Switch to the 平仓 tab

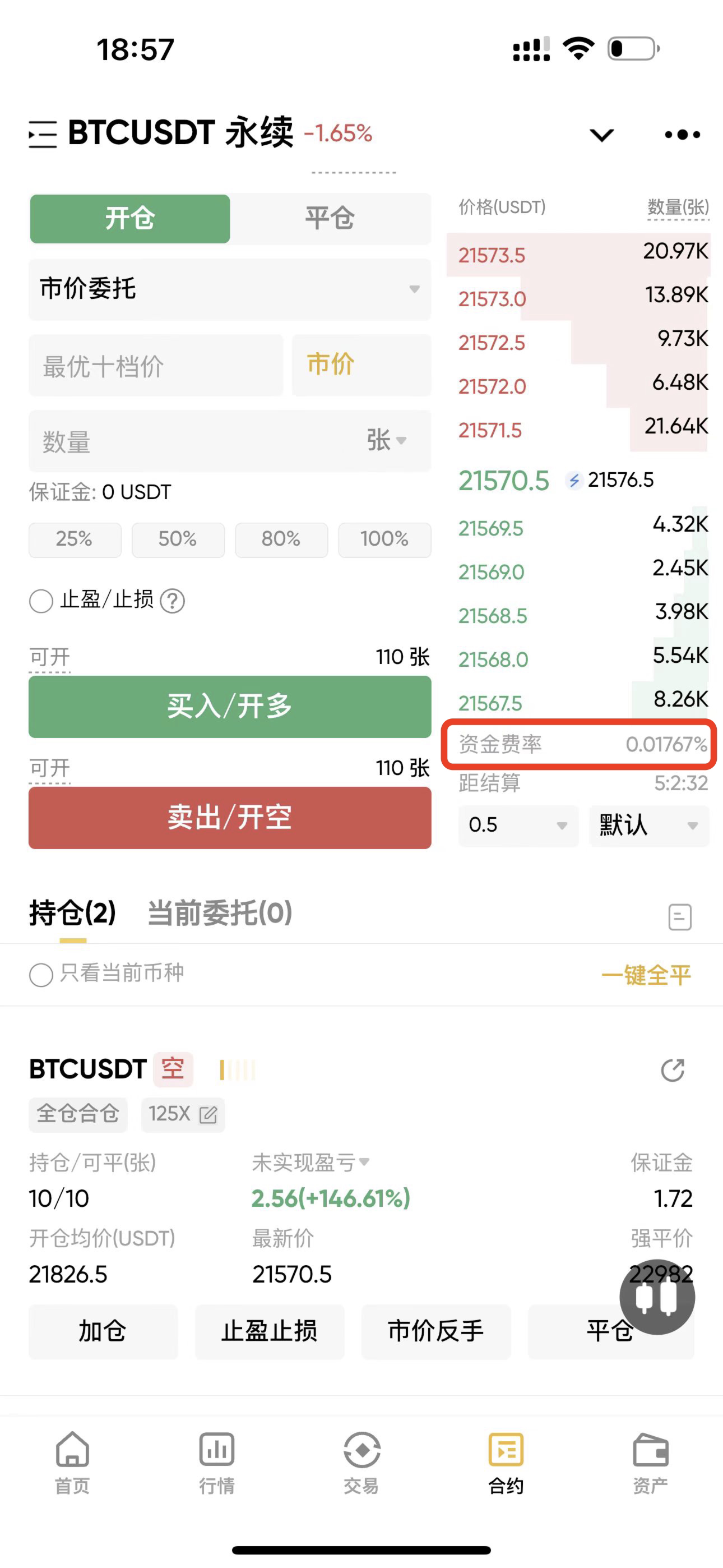coord(329,219)
